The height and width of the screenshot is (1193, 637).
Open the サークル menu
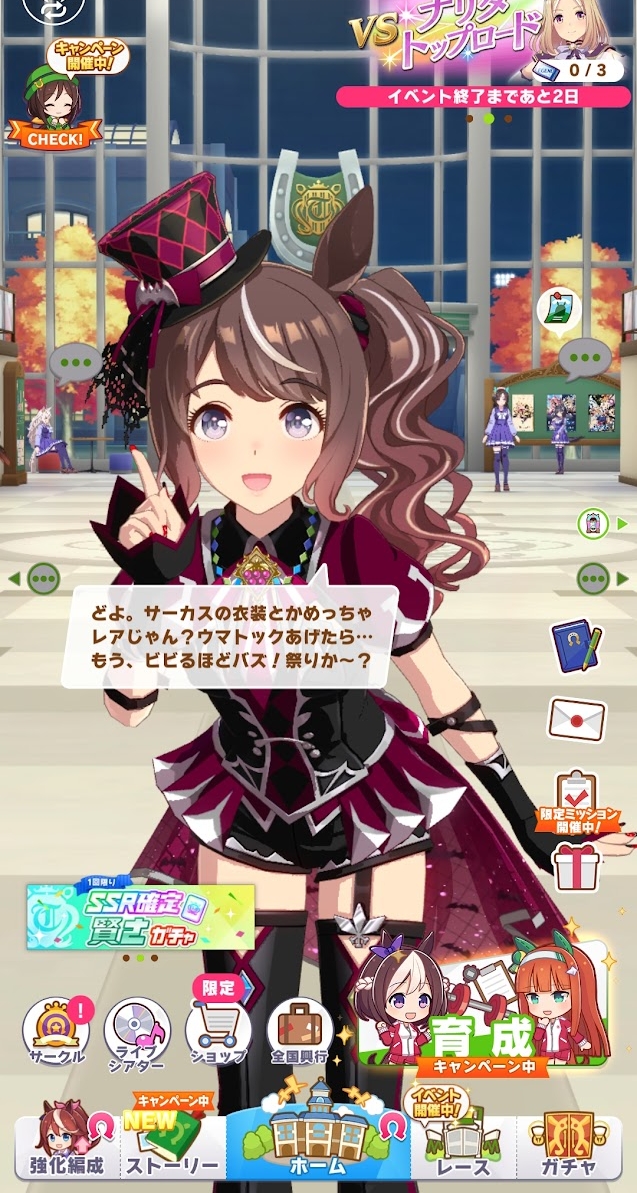click(x=56, y=1032)
